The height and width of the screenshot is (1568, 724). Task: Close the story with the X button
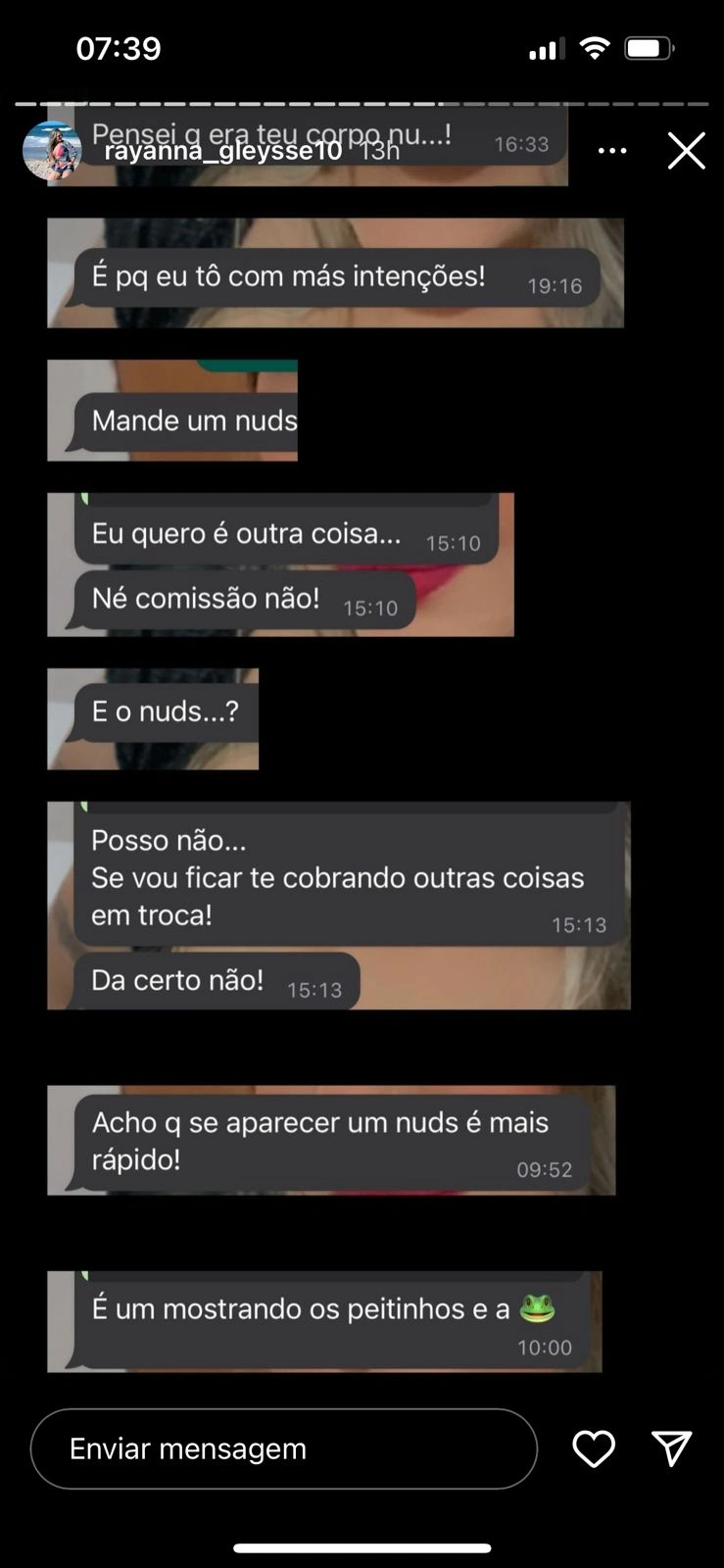pos(686,151)
